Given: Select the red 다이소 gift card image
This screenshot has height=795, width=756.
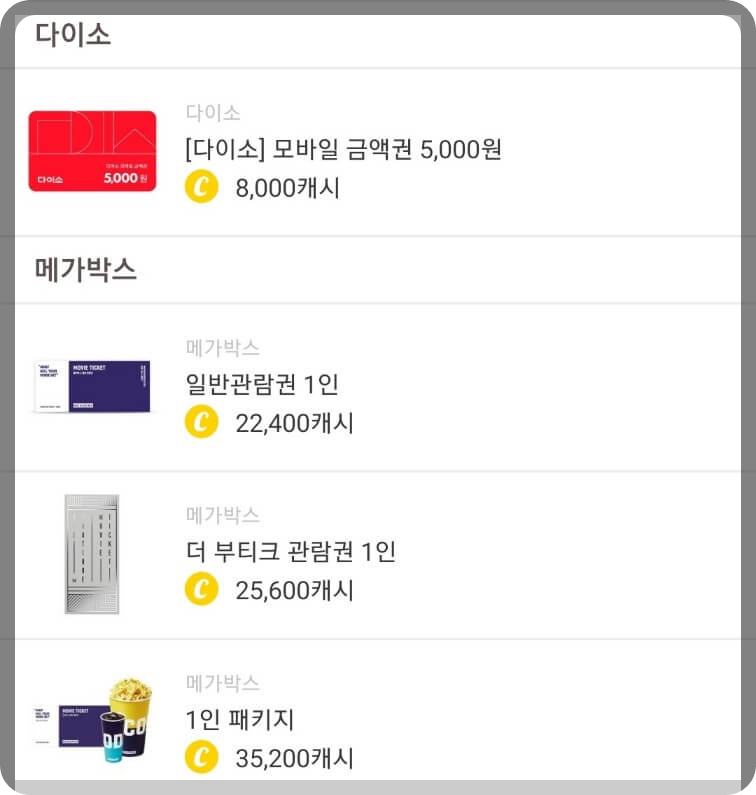Looking at the screenshot, I should (x=91, y=152).
